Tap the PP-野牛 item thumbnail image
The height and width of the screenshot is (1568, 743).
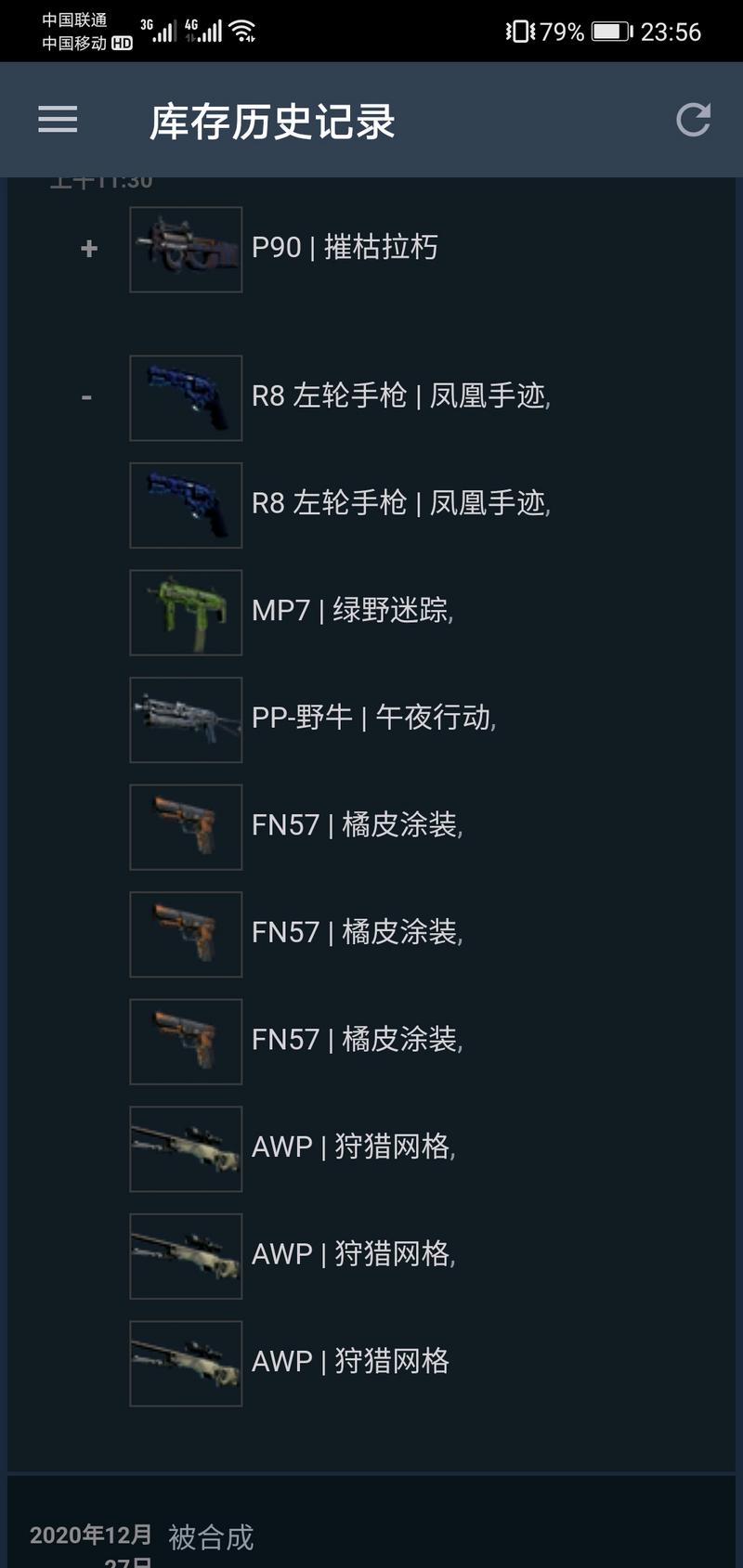point(186,719)
